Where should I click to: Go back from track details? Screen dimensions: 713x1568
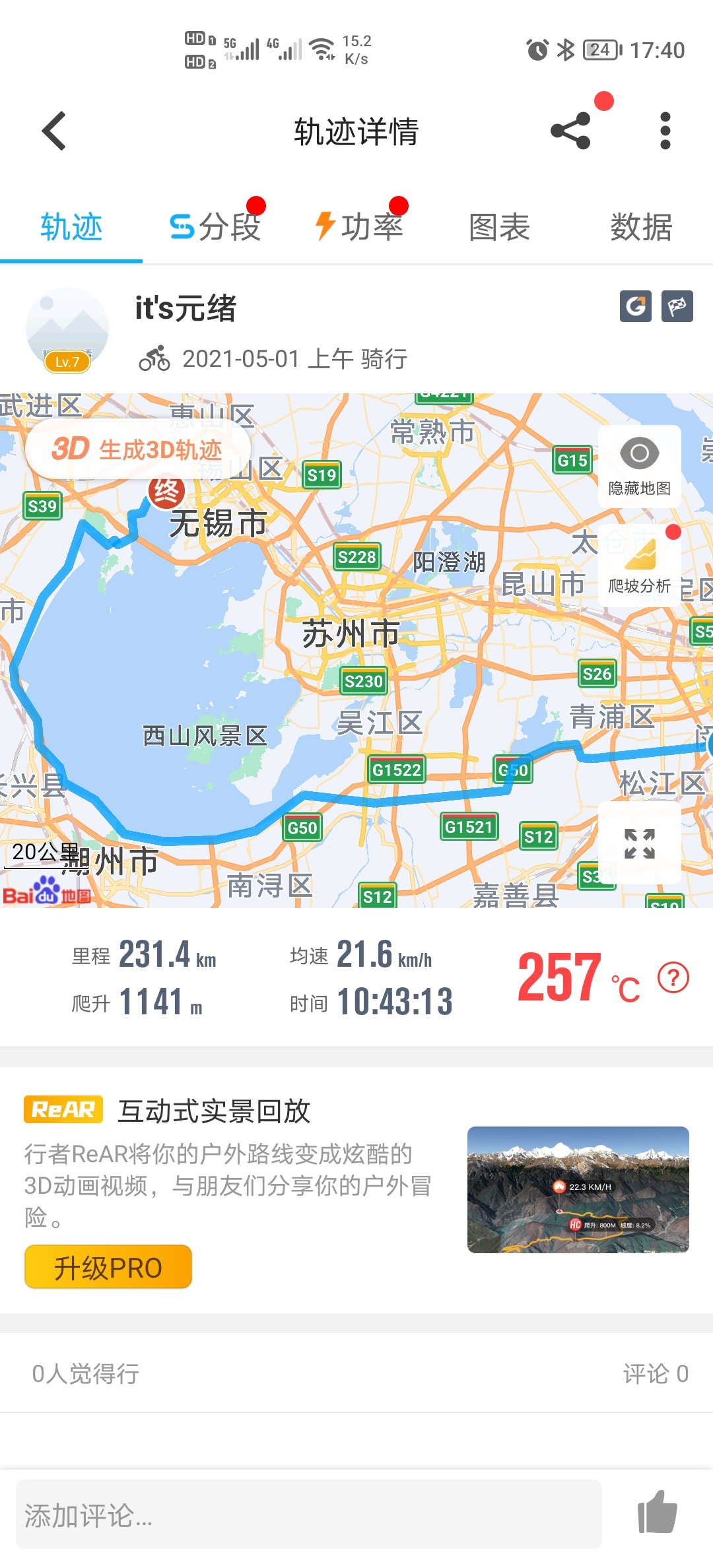click(x=54, y=131)
